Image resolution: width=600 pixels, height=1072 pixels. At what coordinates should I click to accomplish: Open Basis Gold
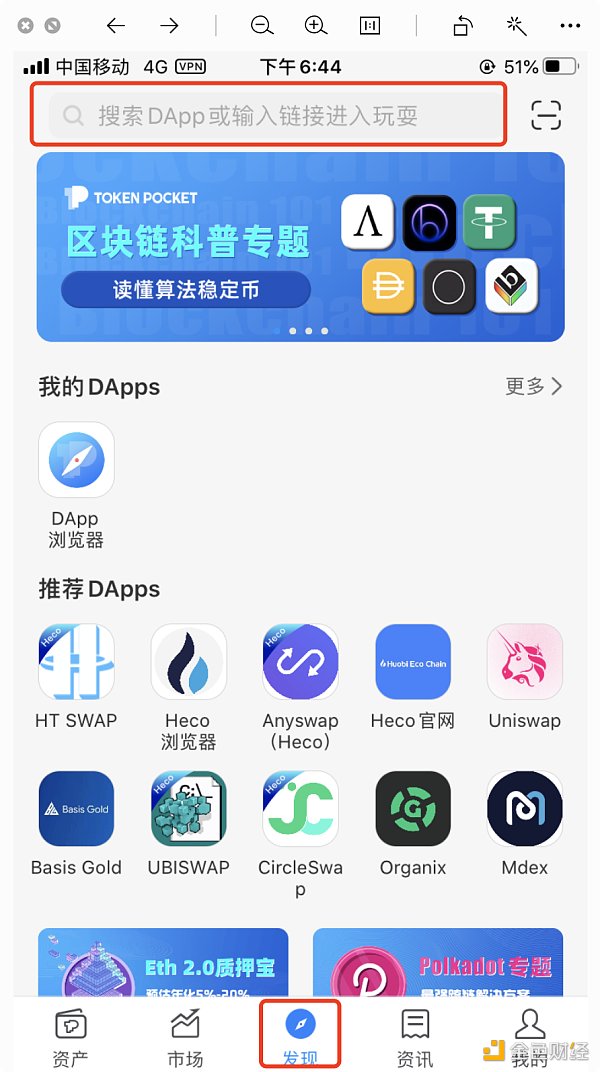click(76, 809)
